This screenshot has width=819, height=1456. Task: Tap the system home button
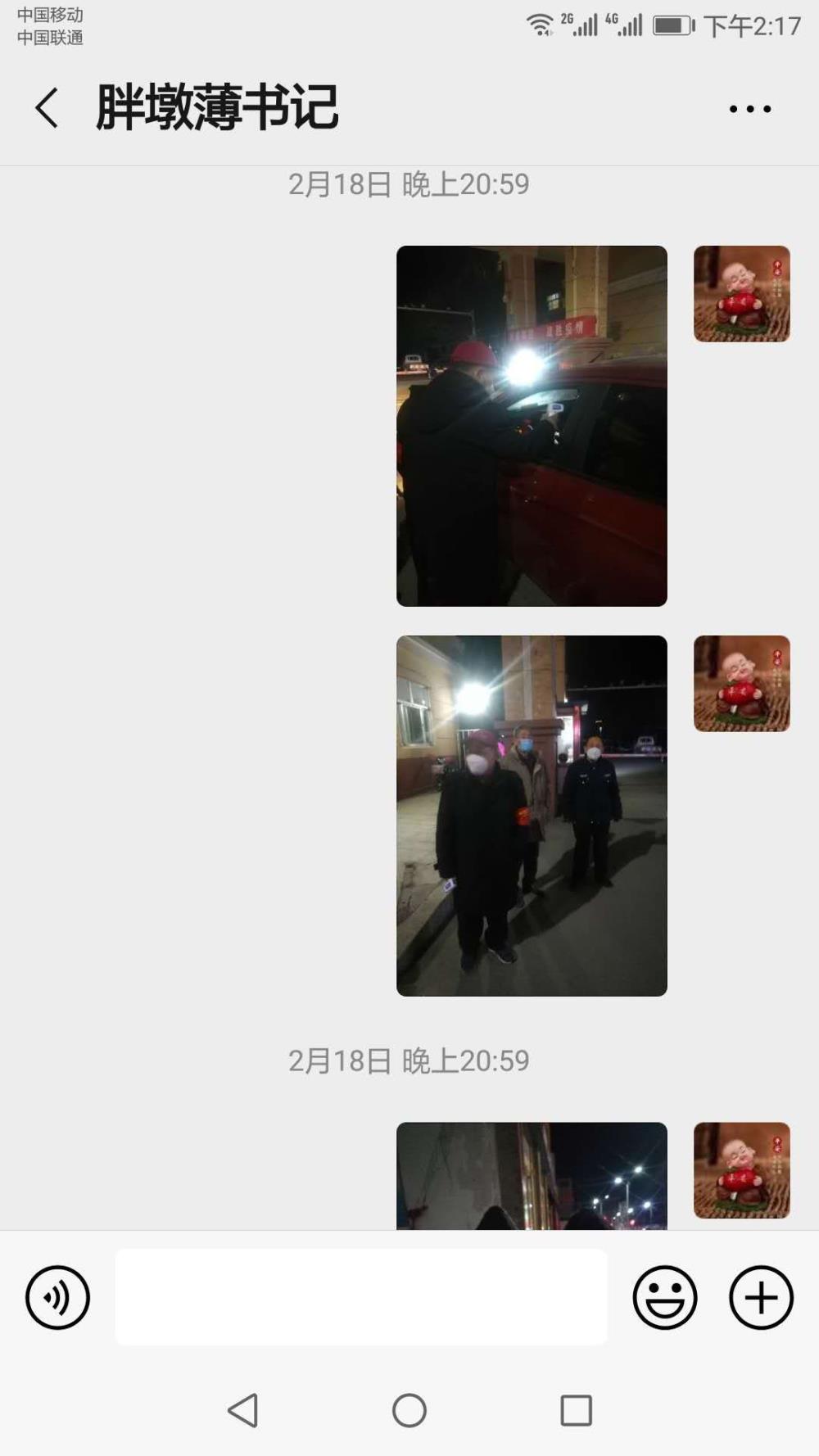(x=409, y=1410)
